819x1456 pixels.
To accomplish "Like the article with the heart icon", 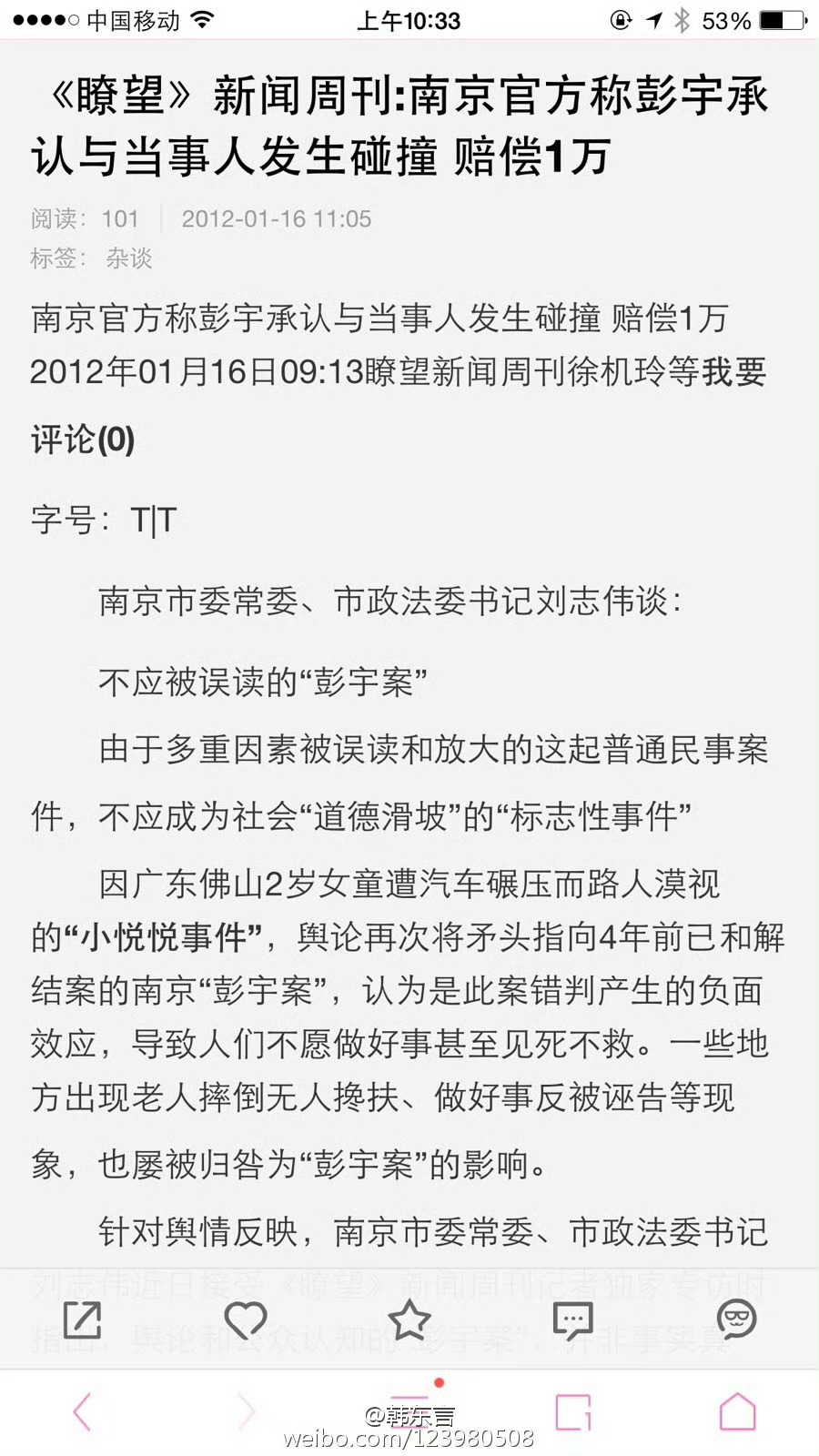I will (x=246, y=1319).
